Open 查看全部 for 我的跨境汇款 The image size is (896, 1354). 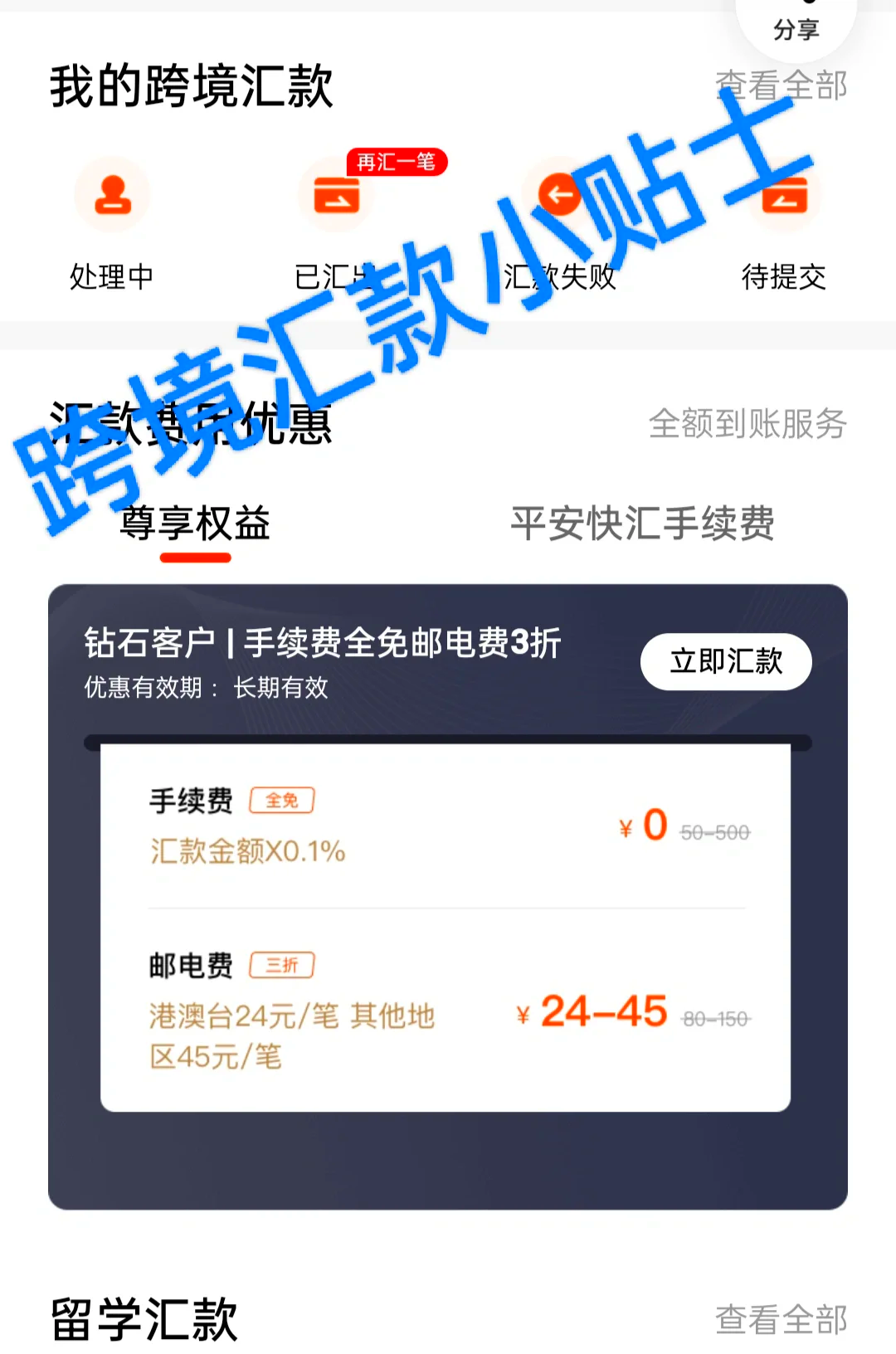click(781, 85)
